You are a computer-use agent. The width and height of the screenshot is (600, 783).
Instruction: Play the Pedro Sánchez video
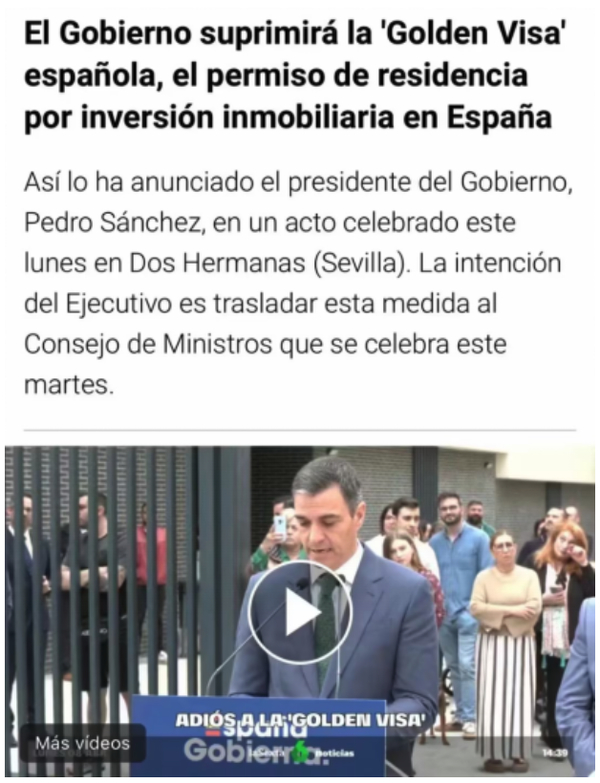pos(299,612)
